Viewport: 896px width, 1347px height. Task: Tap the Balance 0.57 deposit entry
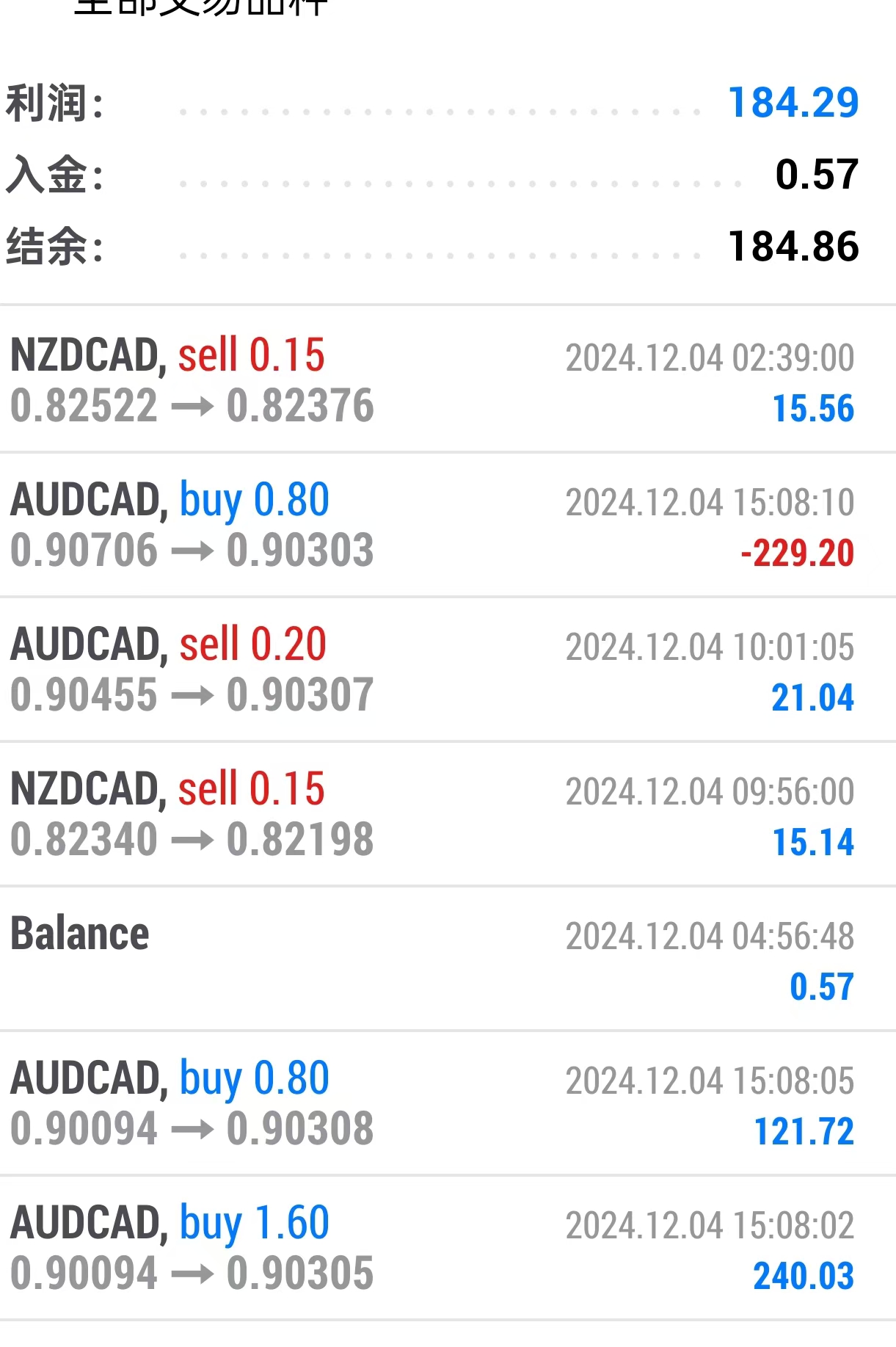448,959
